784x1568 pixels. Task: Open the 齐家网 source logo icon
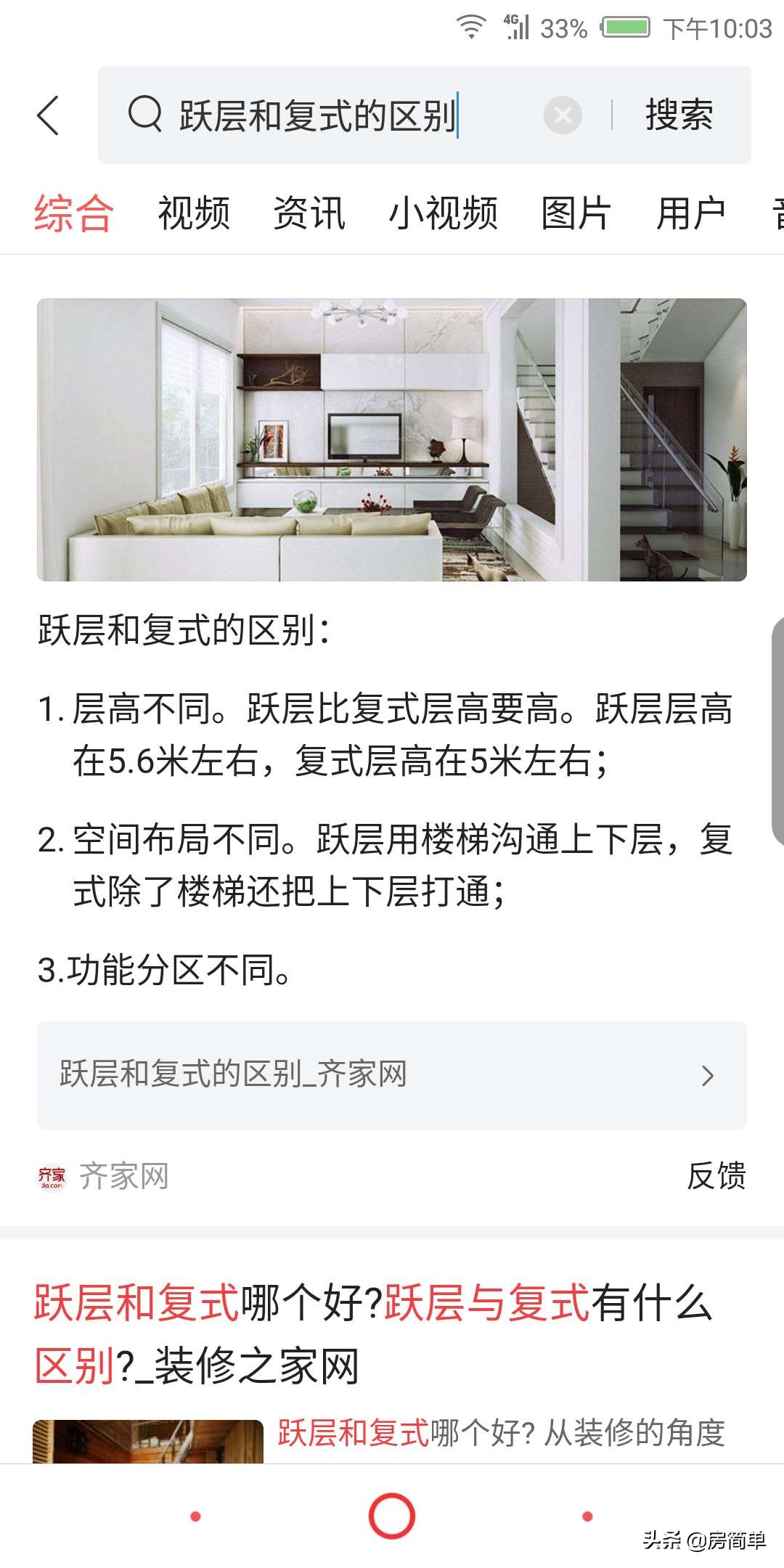point(52,1177)
